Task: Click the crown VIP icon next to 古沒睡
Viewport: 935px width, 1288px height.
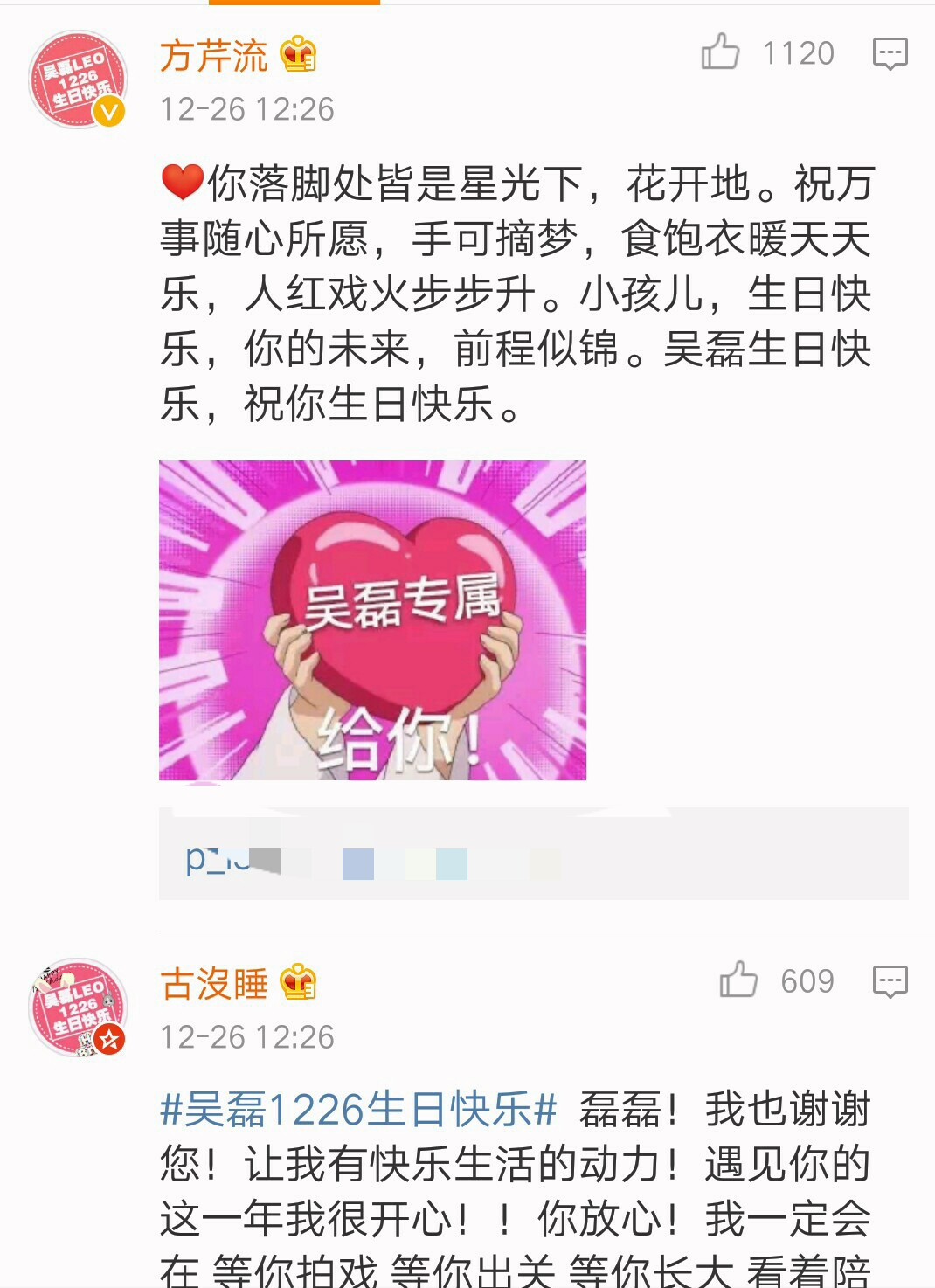Action: click(297, 980)
